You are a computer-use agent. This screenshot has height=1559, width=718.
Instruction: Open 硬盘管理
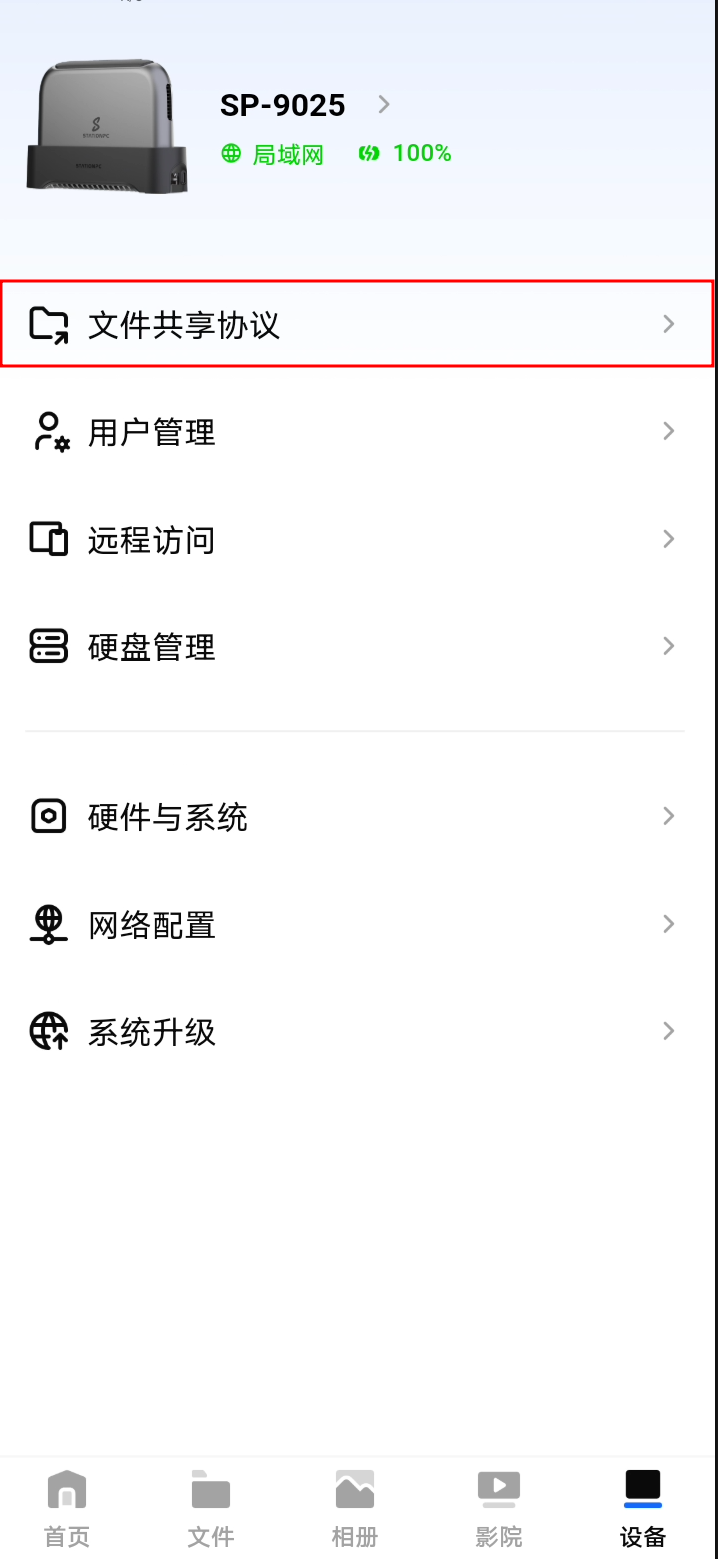click(356, 647)
